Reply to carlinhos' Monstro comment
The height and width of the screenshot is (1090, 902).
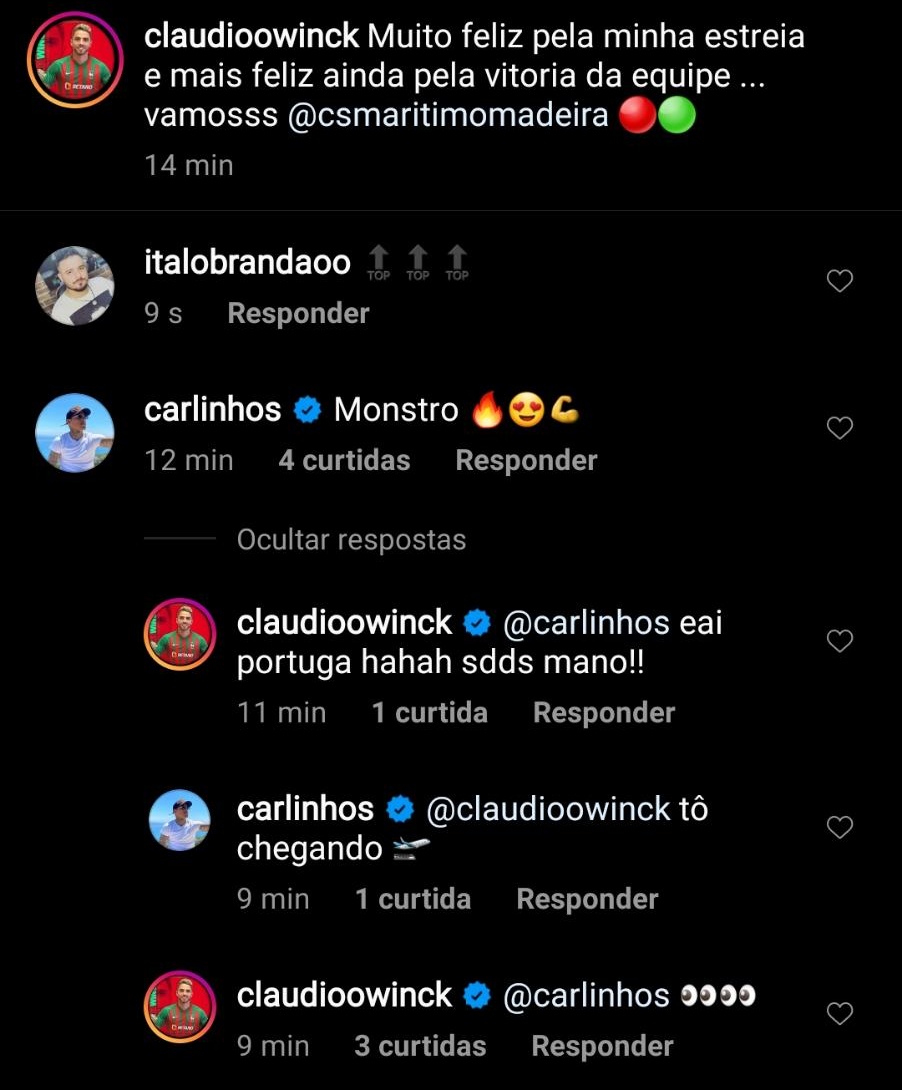(526, 460)
